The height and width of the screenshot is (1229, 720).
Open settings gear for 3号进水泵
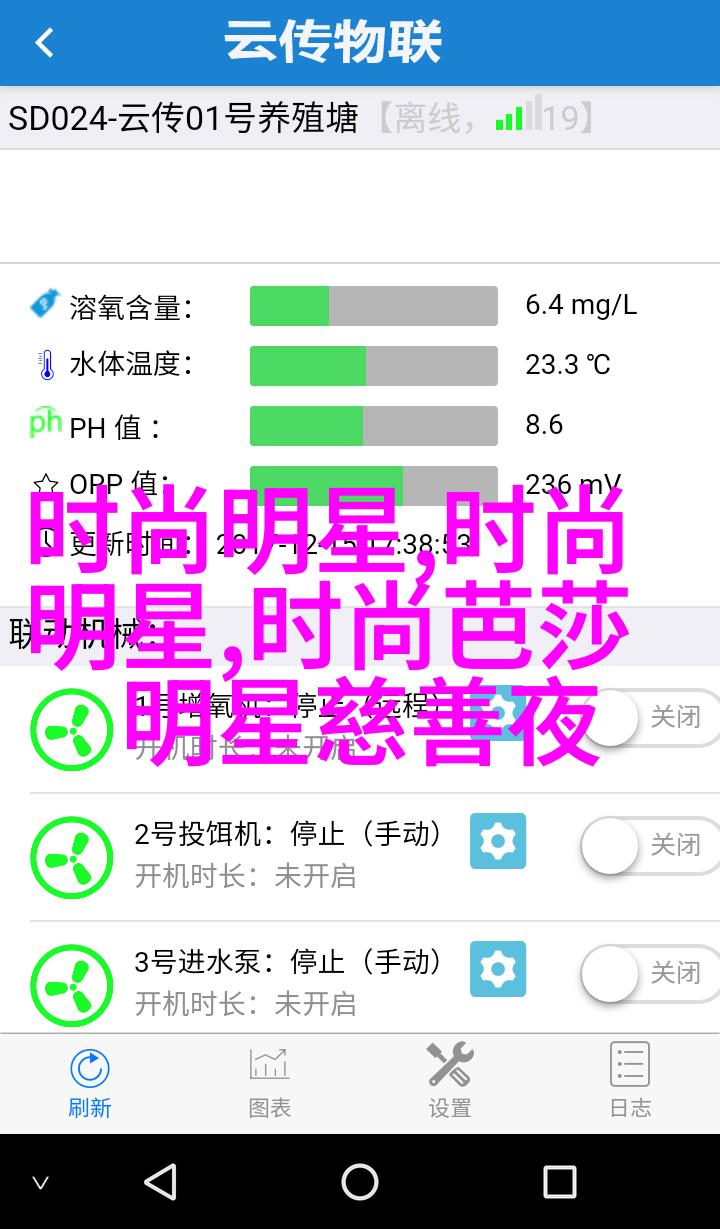pos(498,969)
